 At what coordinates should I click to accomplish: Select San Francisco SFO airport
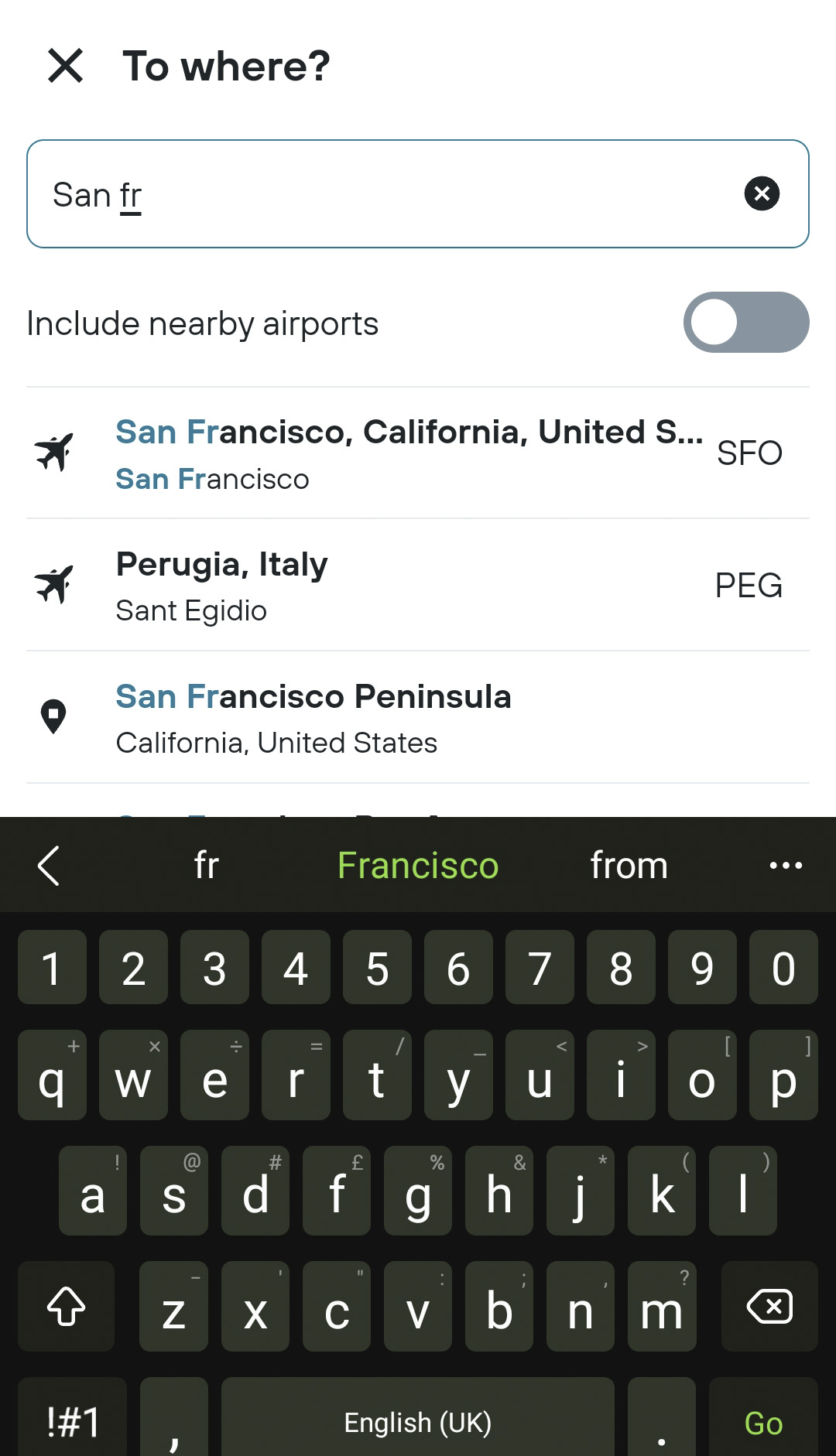point(418,453)
